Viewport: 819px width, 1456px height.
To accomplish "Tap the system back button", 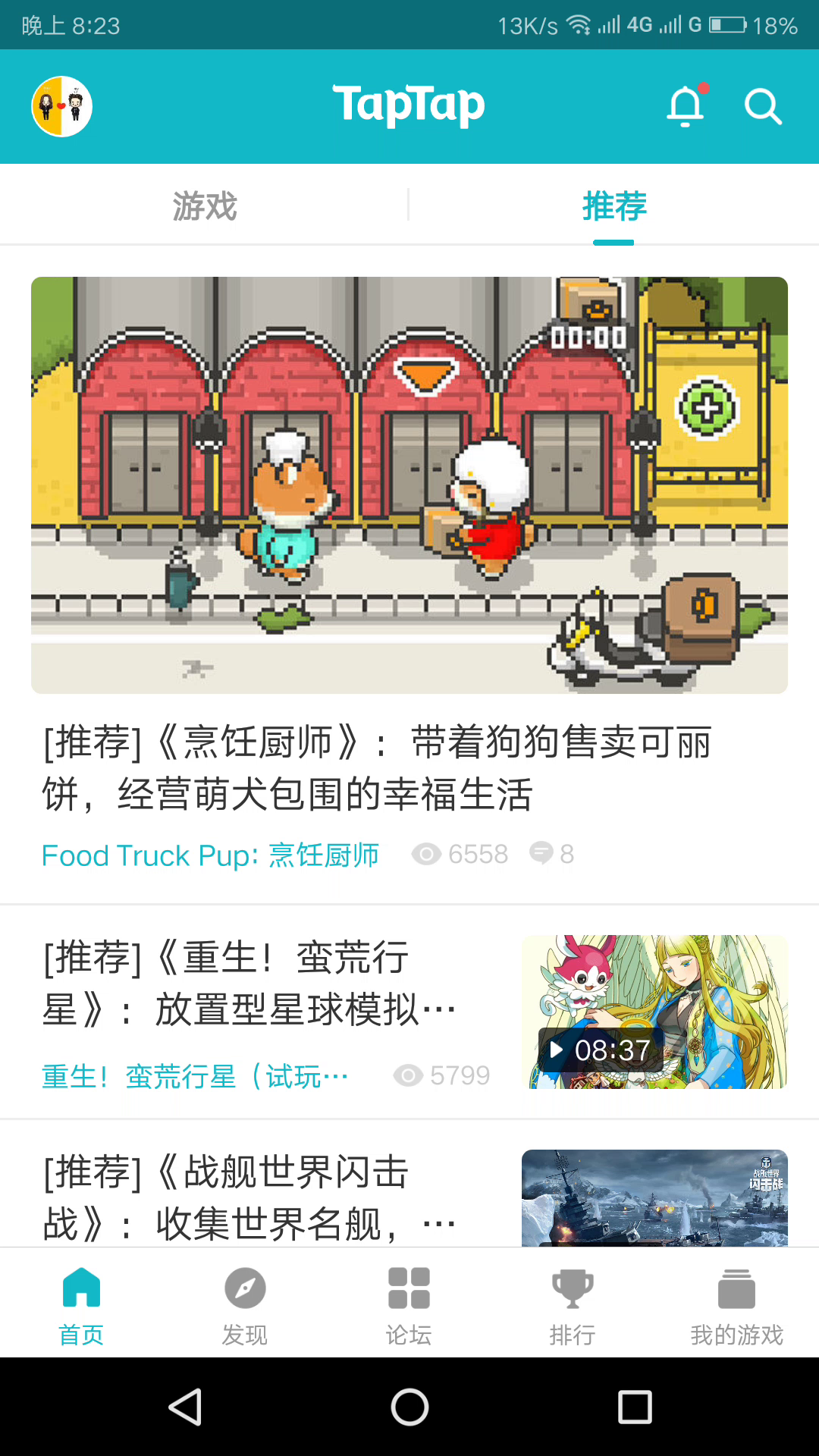I will pos(185,1407).
